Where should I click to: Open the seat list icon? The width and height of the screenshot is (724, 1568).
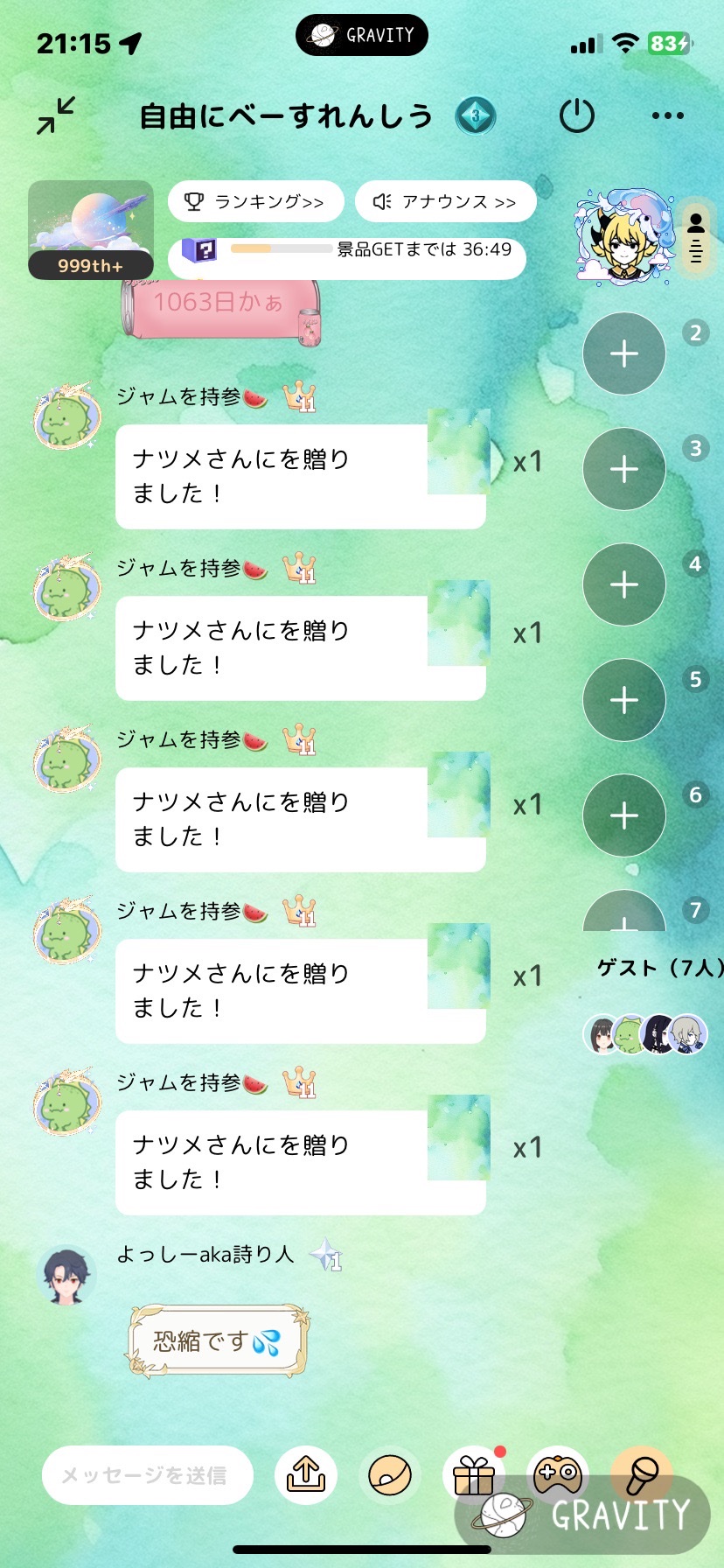(696, 236)
